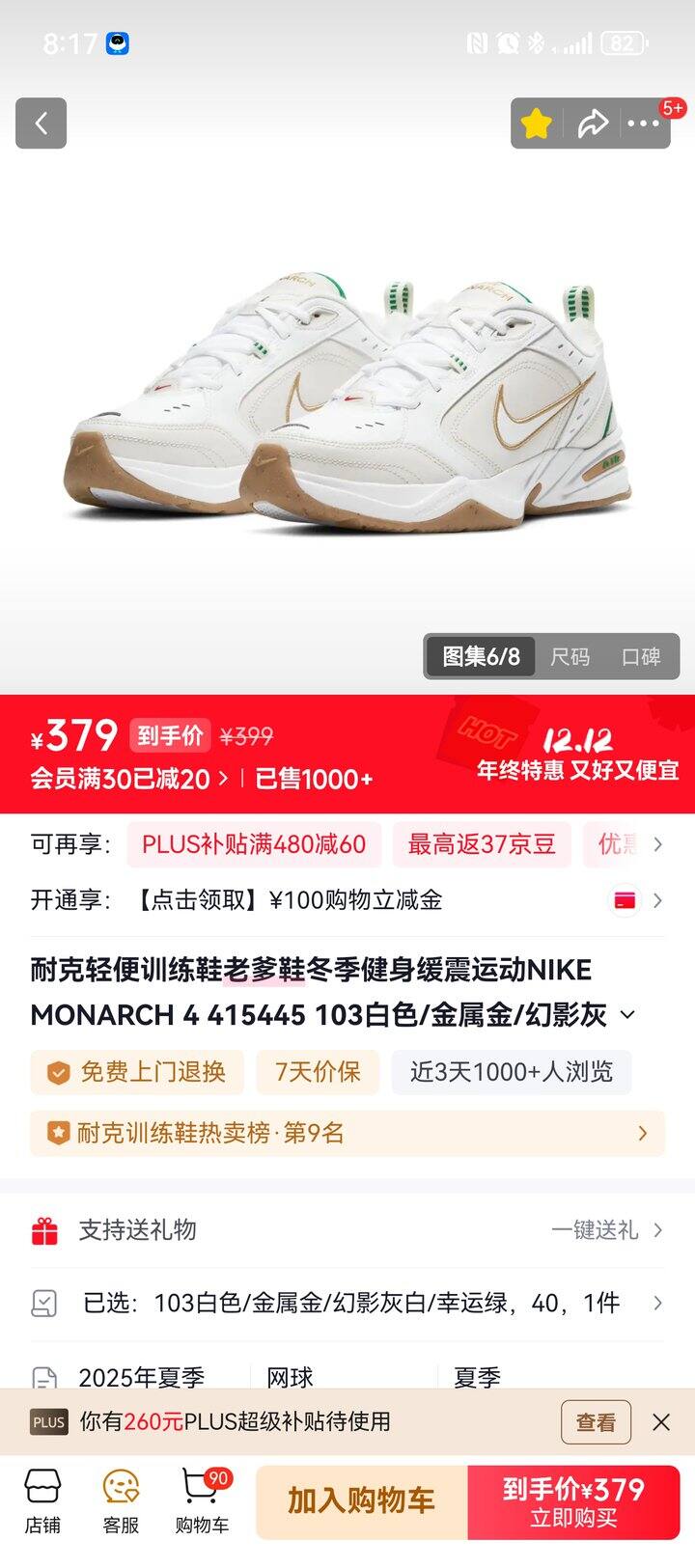The height and width of the screenshot is (1568, 695).
Task: Switch to the 尺码 tab
Action: click(x=569, y=656)
